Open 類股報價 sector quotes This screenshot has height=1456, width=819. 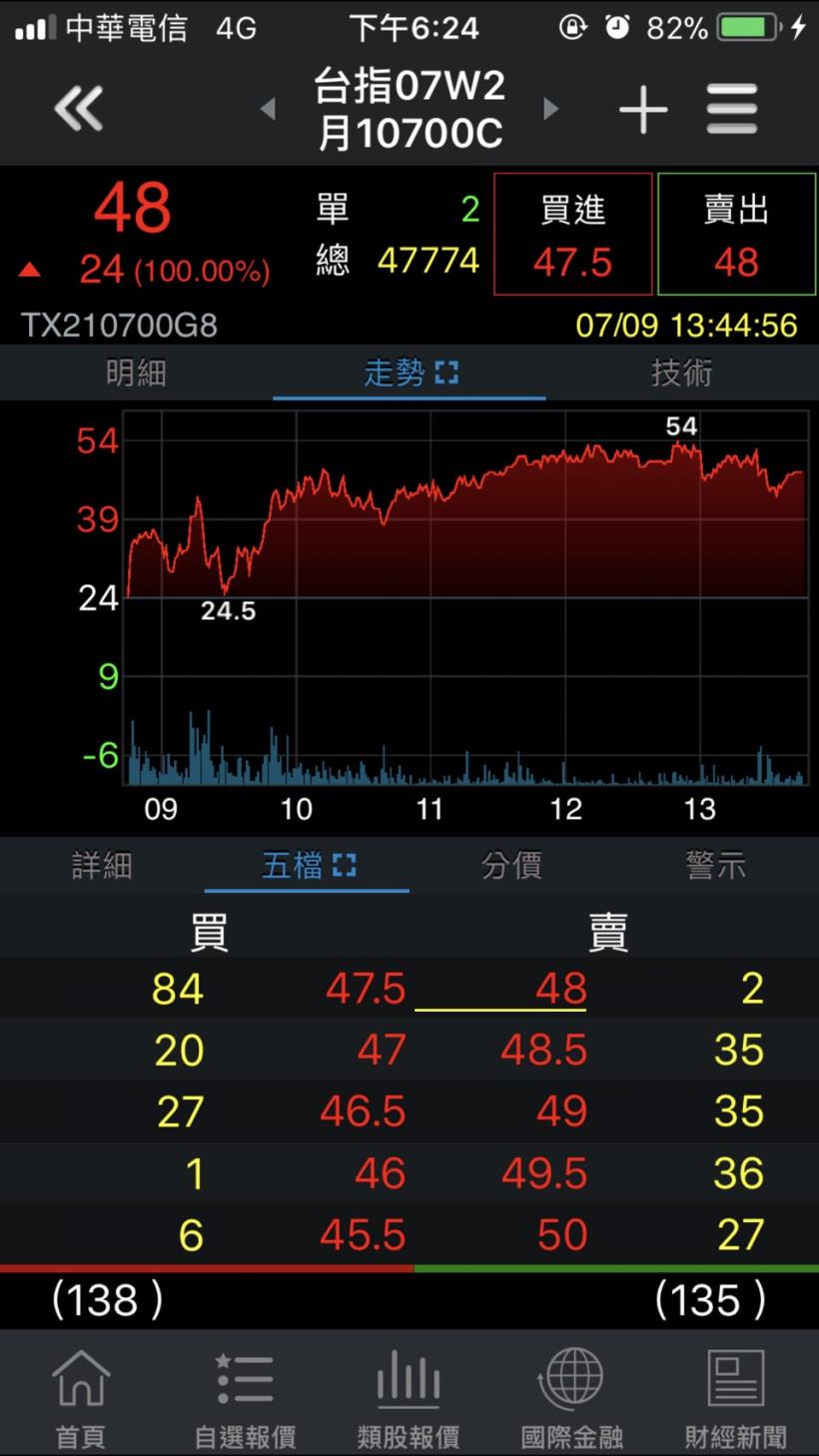(x=409, y=1395)
